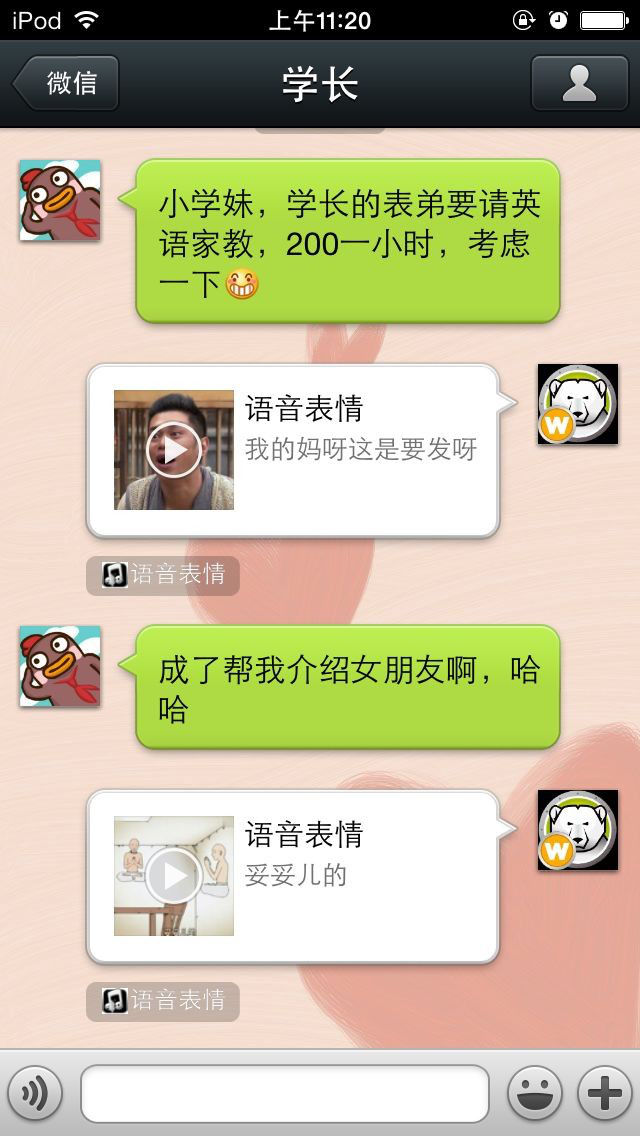Viewport: 640px width, 1136px height.
Task: Tap the message text field
Action: [285, 1093]
